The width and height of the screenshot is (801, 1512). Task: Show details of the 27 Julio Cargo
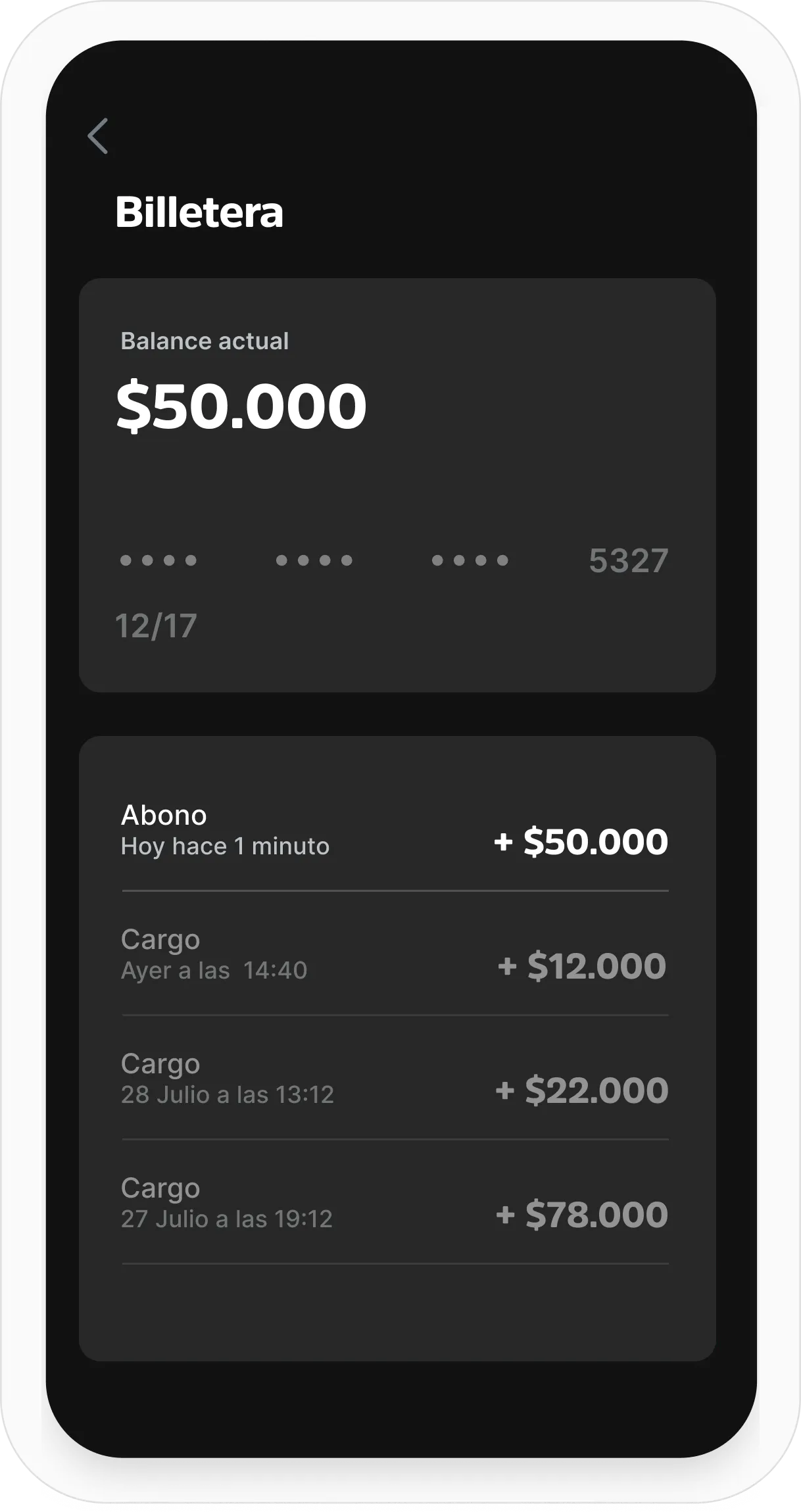pos(395,1203)
